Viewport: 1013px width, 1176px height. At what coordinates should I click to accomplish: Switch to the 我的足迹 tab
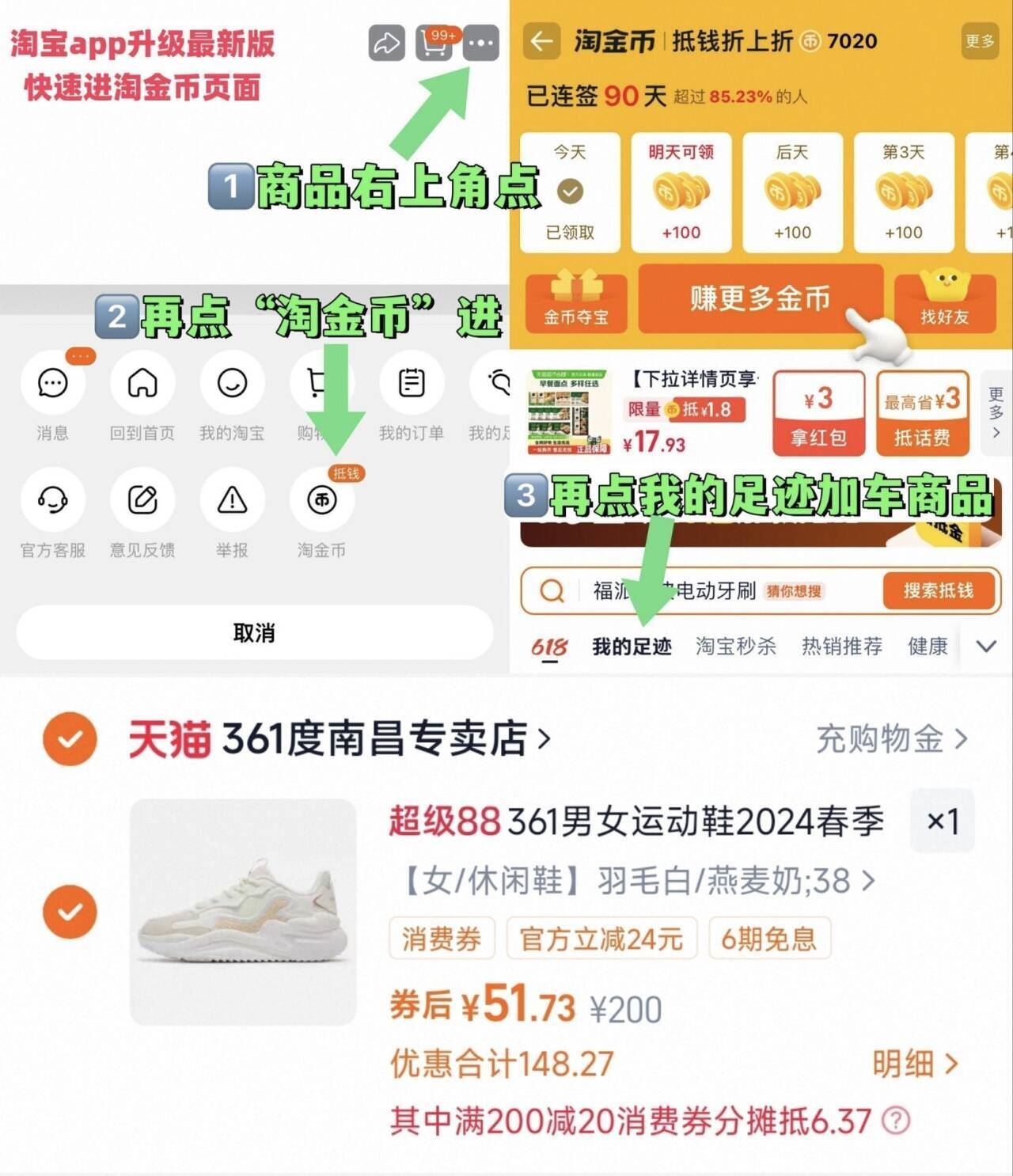point(631,647)
